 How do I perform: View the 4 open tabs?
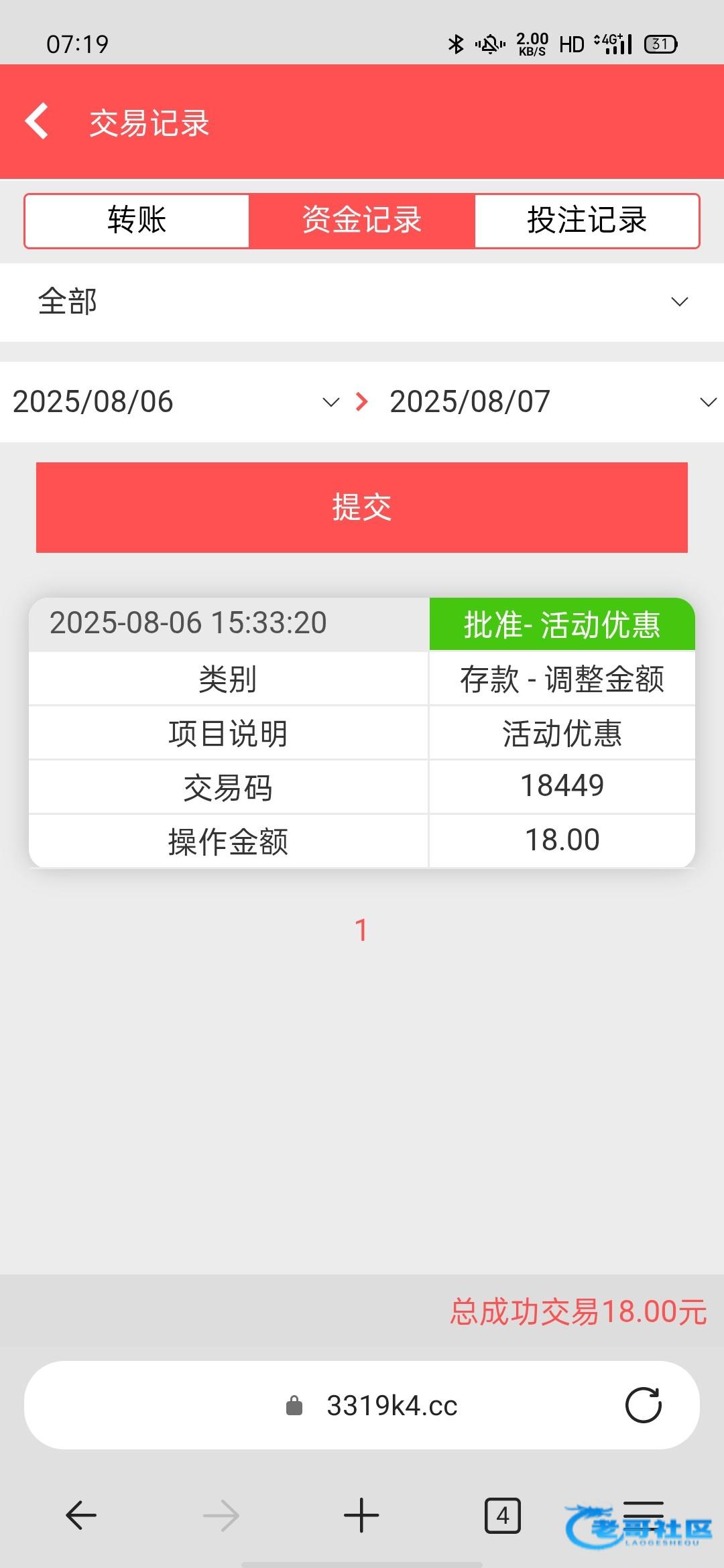[503, 1515]
